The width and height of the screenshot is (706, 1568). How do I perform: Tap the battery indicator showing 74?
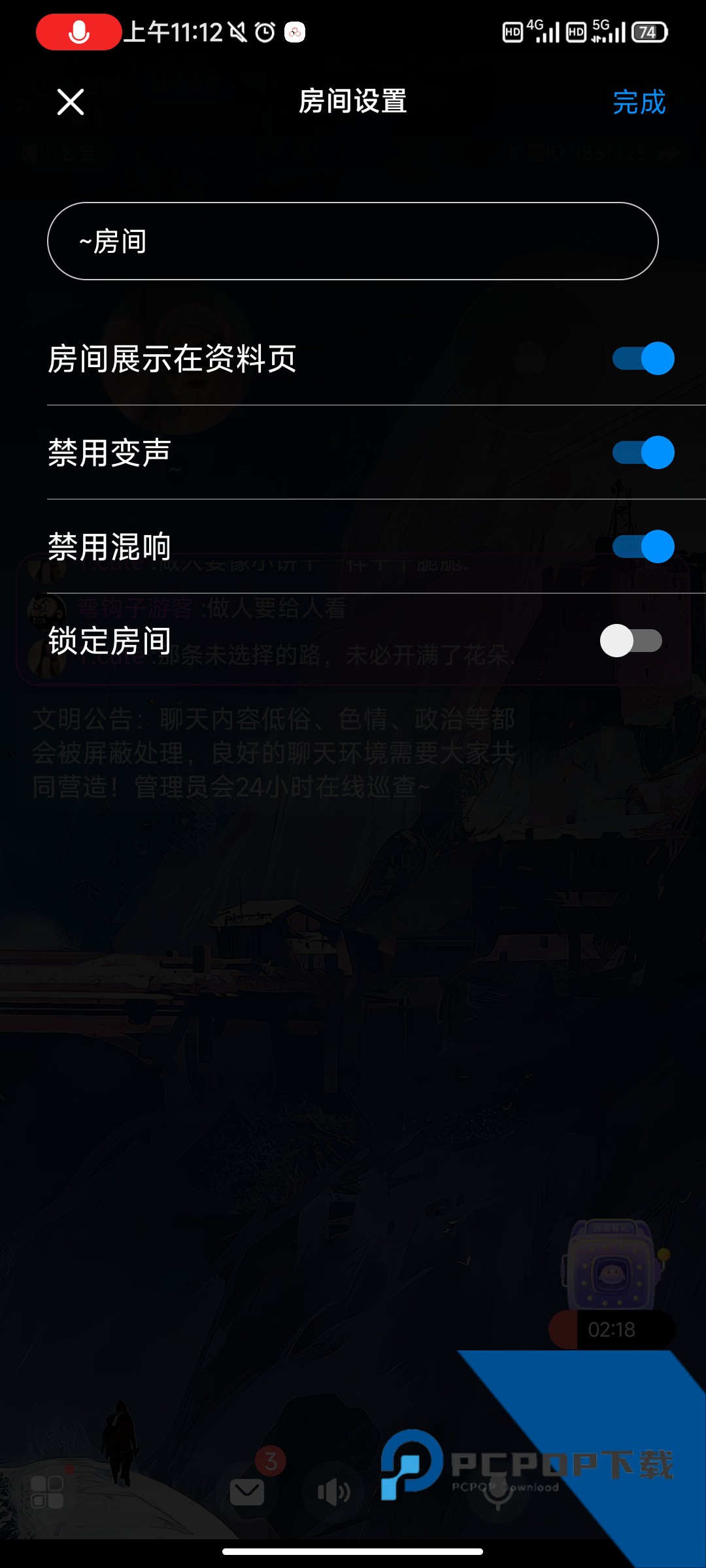648,31
